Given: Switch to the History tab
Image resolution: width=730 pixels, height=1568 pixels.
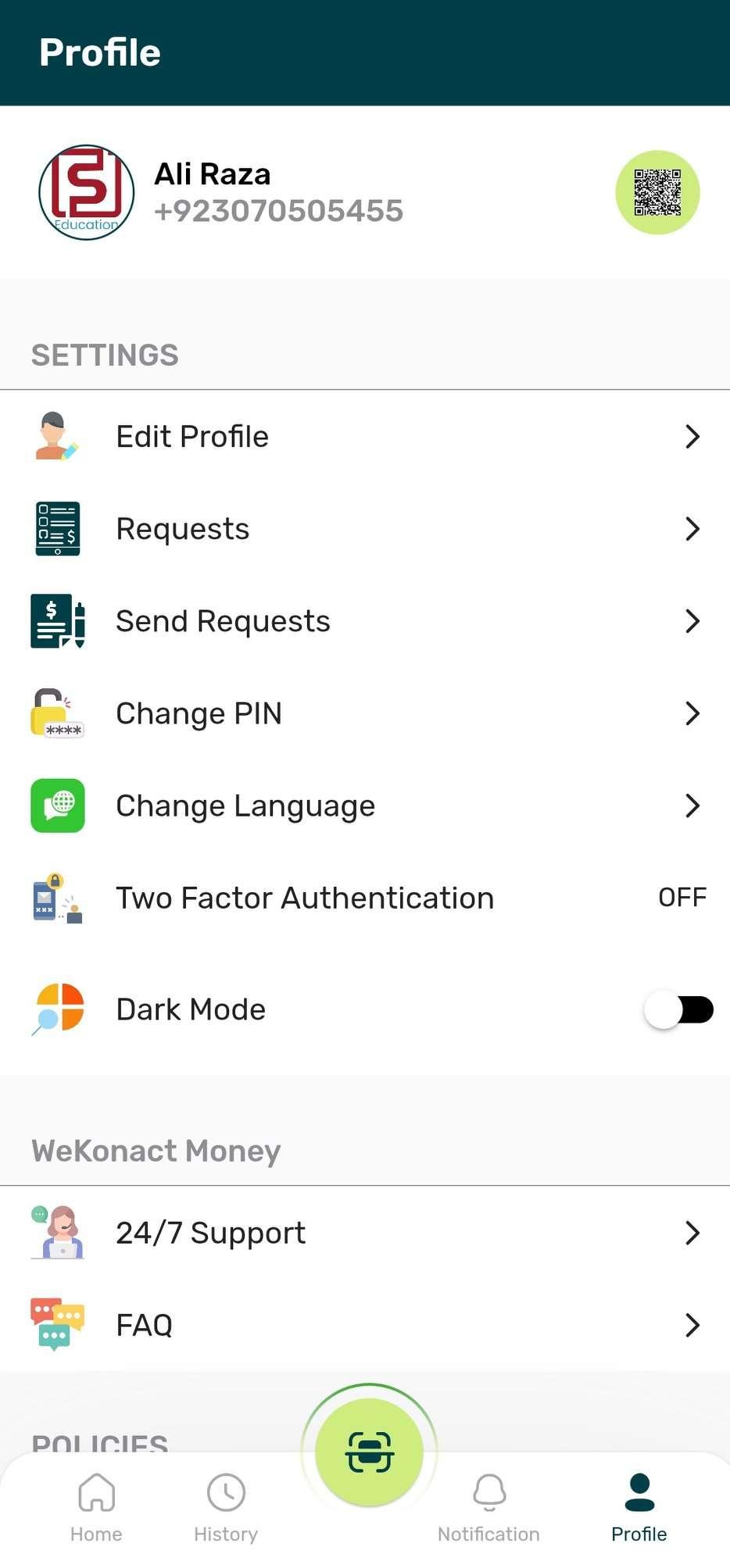Looking at the screenshot, I should click(226, 1508).
